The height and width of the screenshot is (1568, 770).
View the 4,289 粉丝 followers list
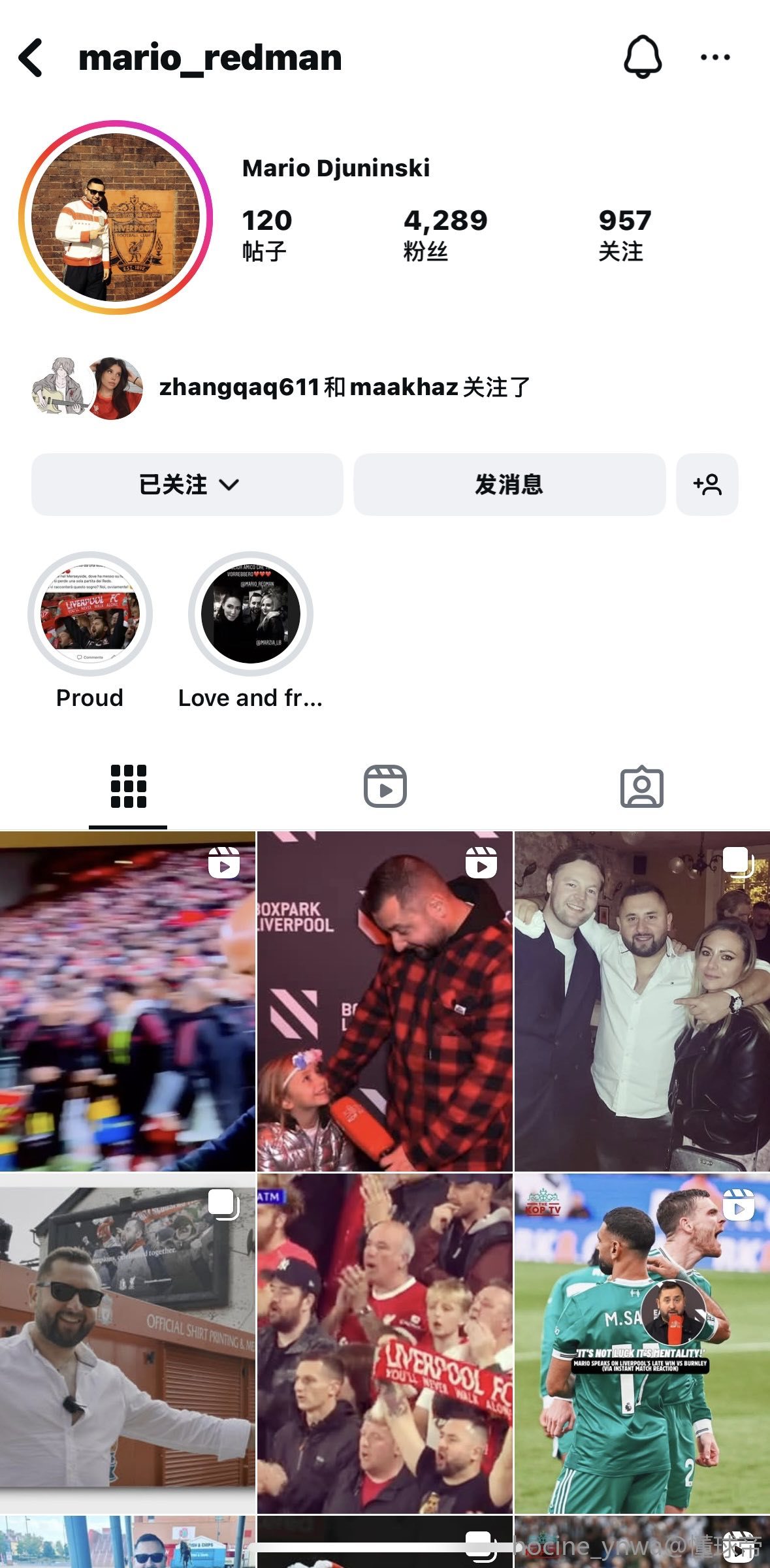click(x=445, y=234)
